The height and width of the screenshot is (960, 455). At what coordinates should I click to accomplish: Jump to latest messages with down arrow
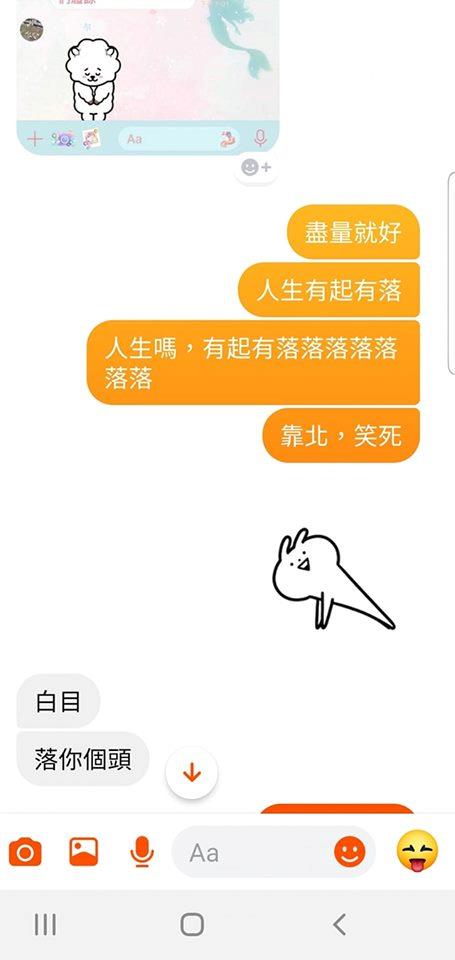point(192,773)
